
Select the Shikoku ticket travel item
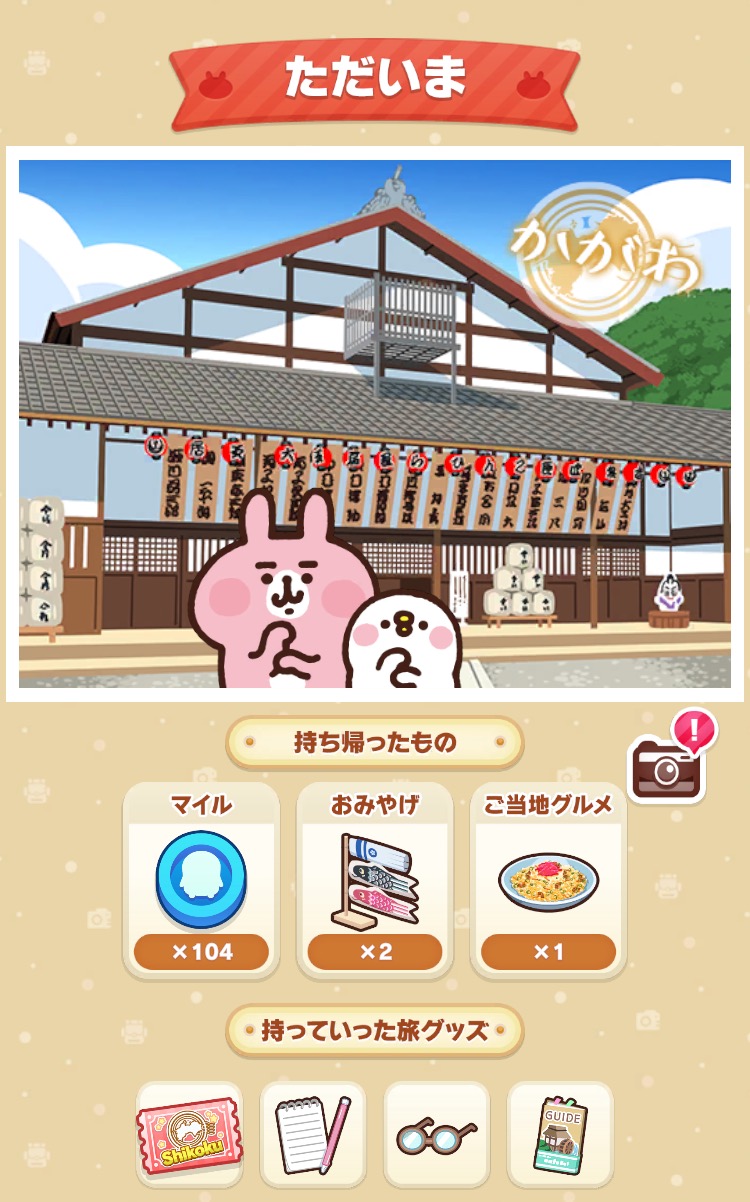pyautogui.click(x=190, y=1134)
